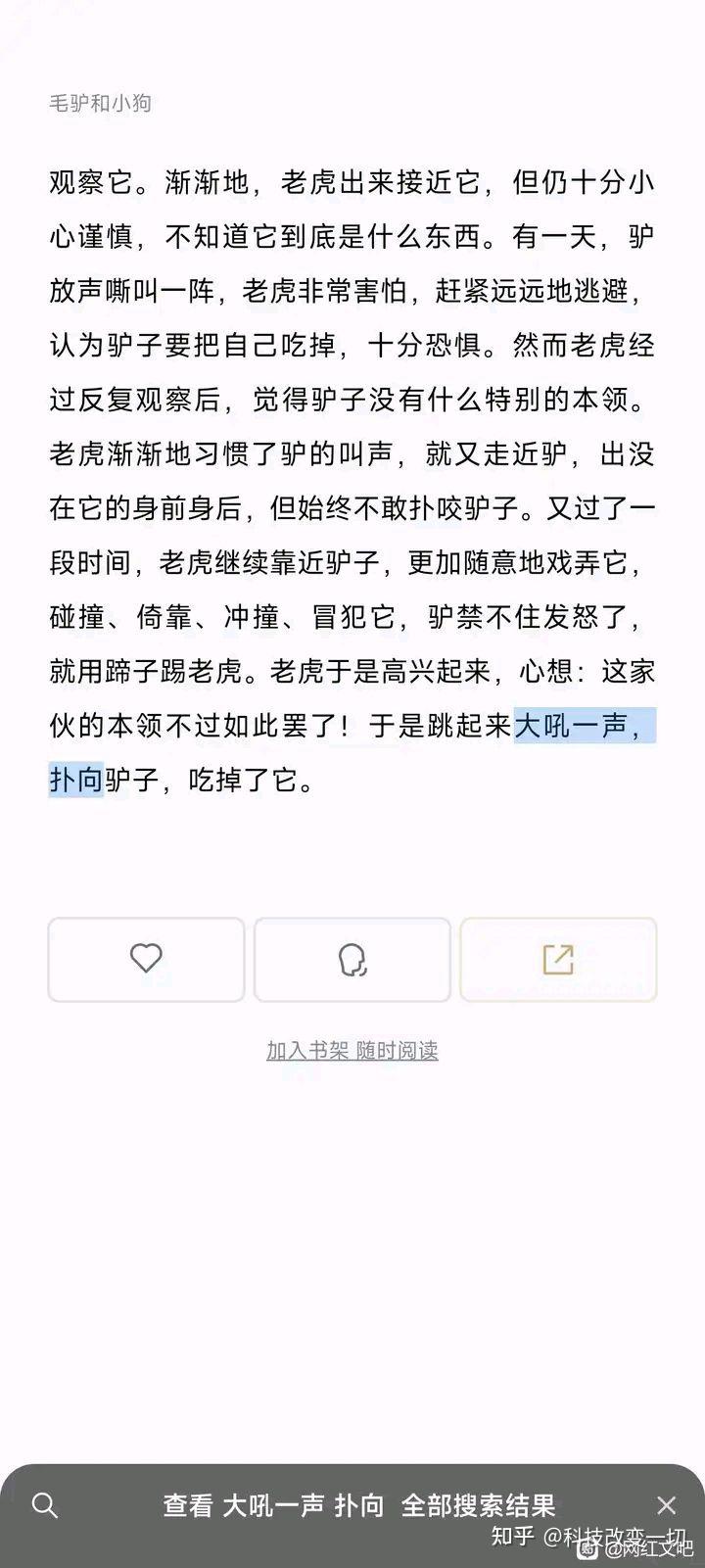Screen dimensions: 705x1568
Task: Like this chapter with the heart button
Action: (x=146, y=959)
